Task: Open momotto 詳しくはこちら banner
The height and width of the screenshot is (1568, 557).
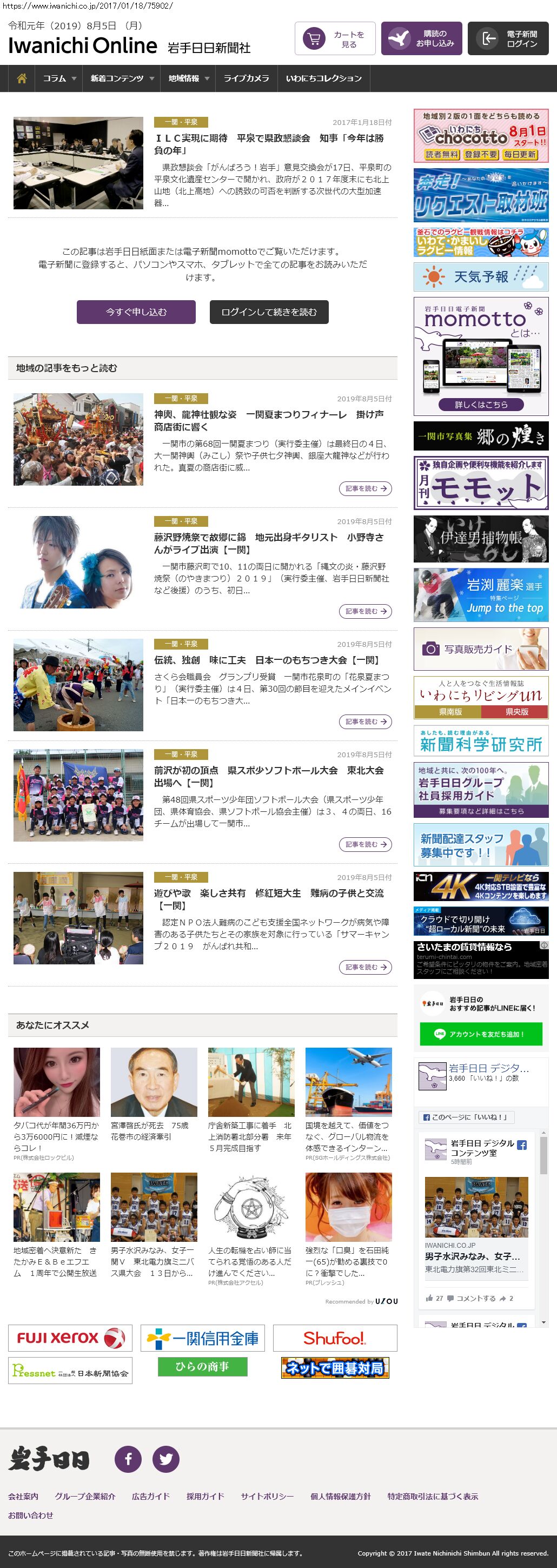Action: tap(481, 404)
